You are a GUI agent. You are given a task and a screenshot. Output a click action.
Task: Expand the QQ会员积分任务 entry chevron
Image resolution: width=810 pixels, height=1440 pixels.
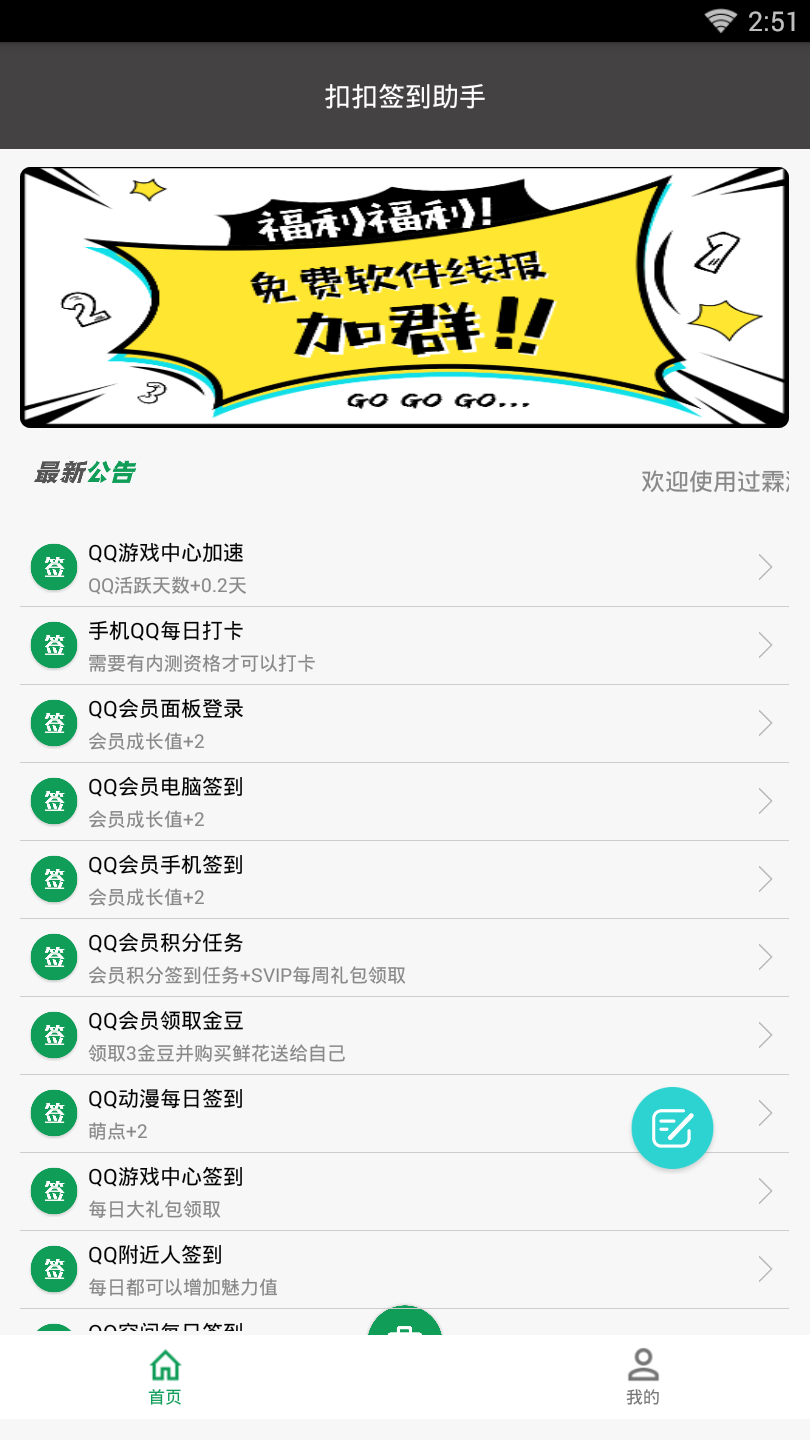click(764, 957)
